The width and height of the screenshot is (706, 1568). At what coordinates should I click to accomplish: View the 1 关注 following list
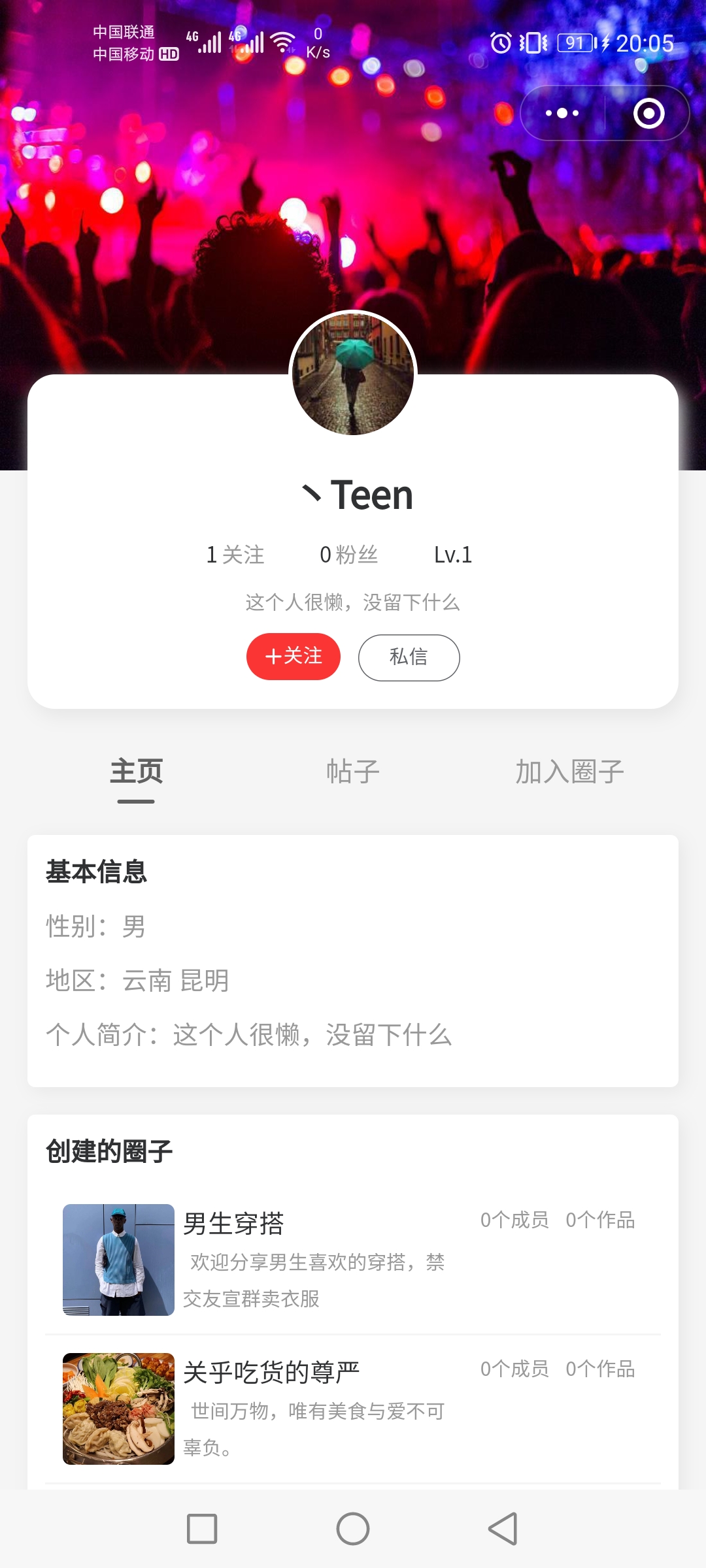pyautogui.click(x=235, y=555)
